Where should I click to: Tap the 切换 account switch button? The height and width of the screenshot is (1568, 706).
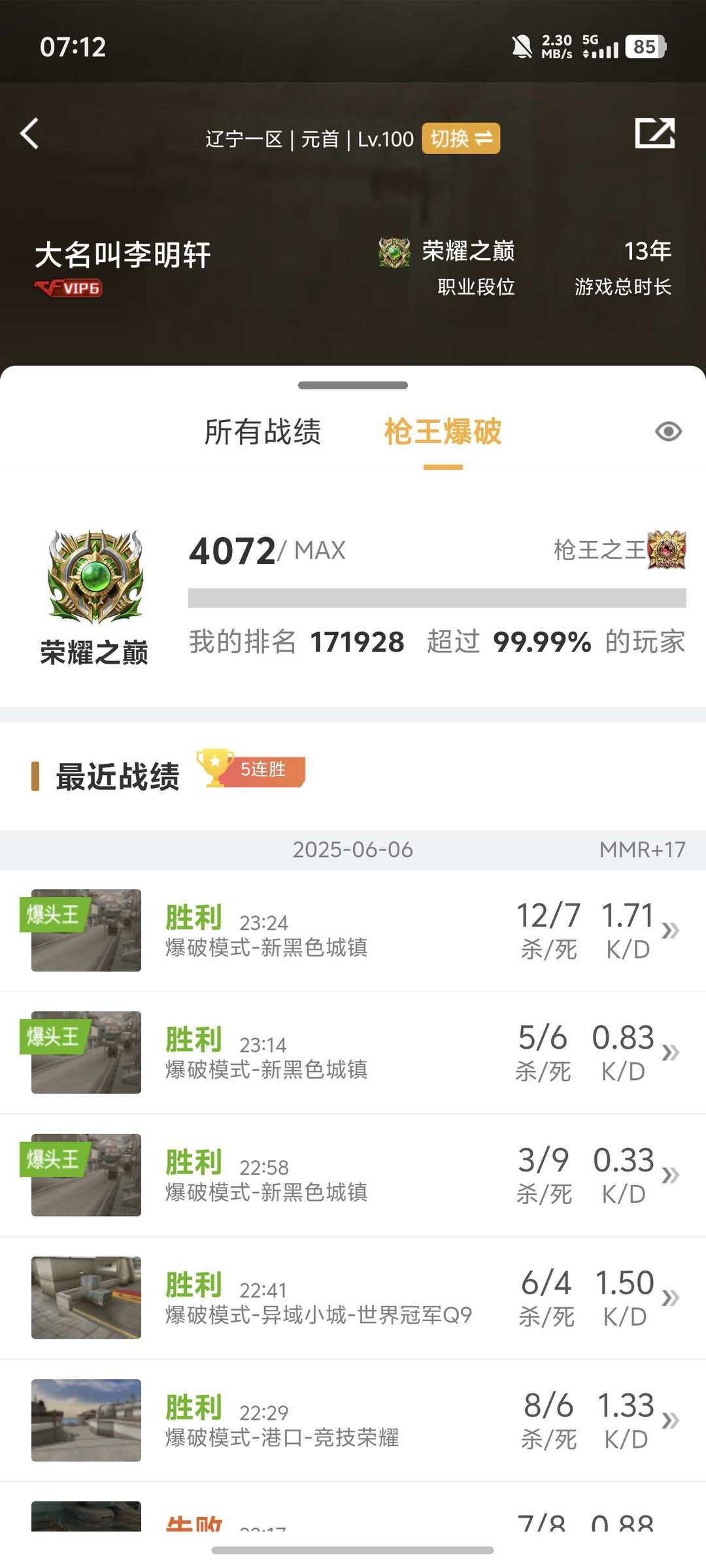(461, 139)
